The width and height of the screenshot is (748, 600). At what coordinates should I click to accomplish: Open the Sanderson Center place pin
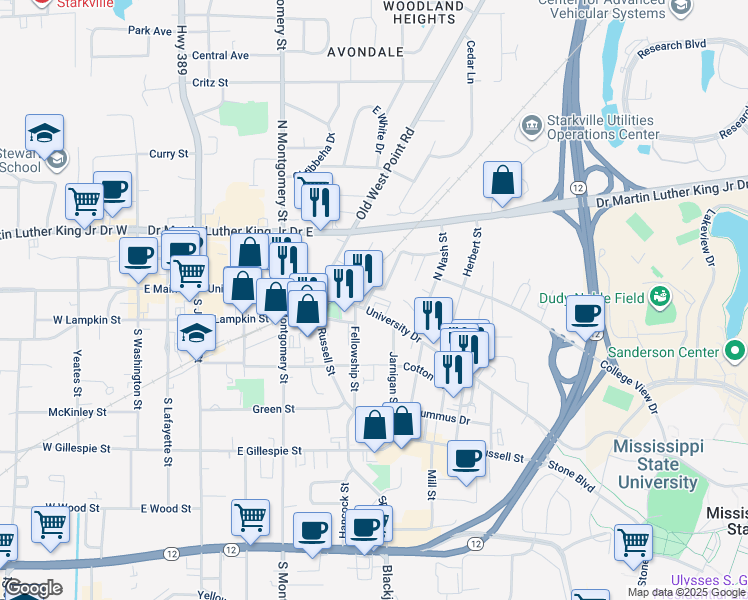point(736,351)
